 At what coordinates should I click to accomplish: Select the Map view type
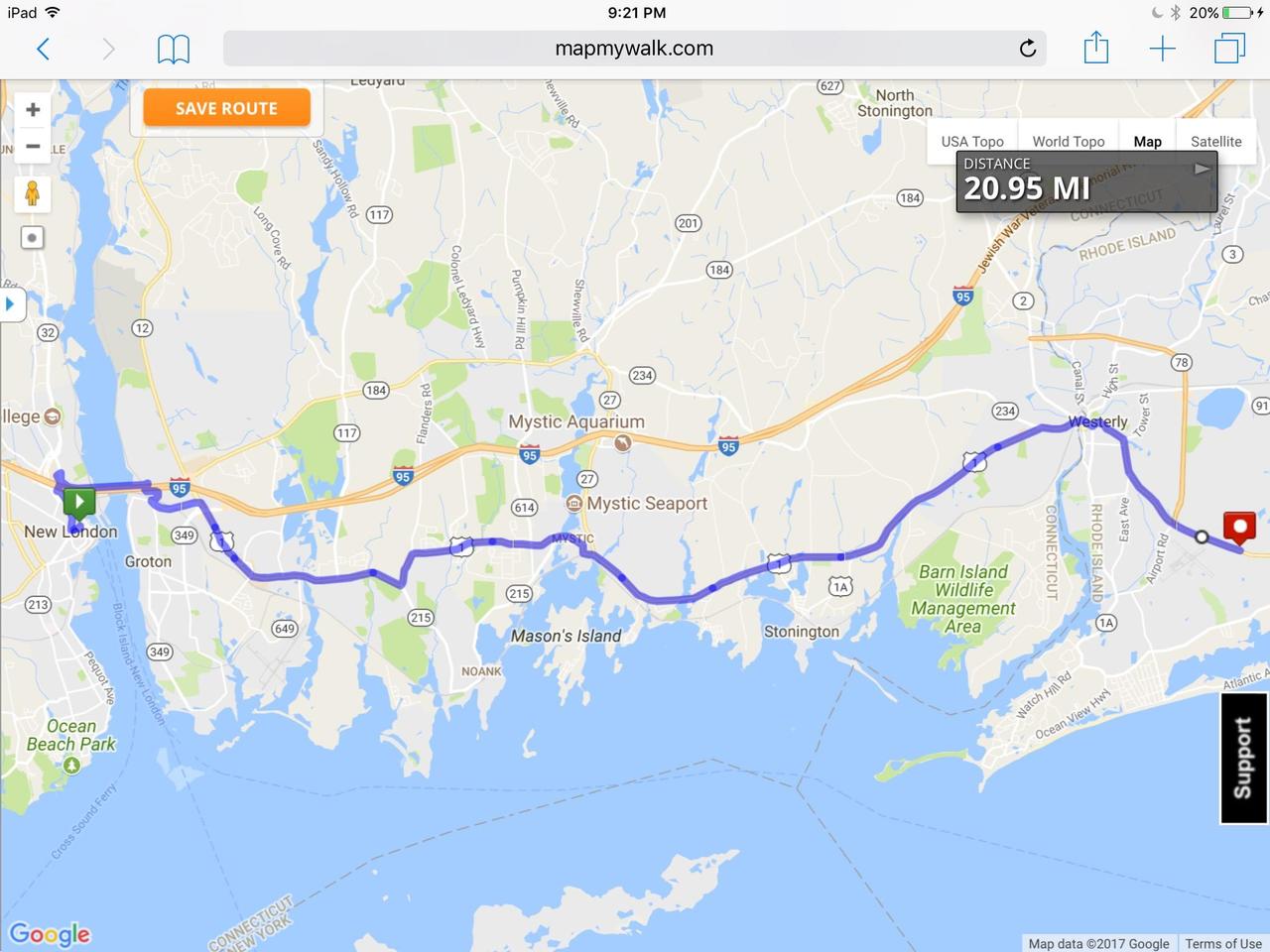(1147, 142)
